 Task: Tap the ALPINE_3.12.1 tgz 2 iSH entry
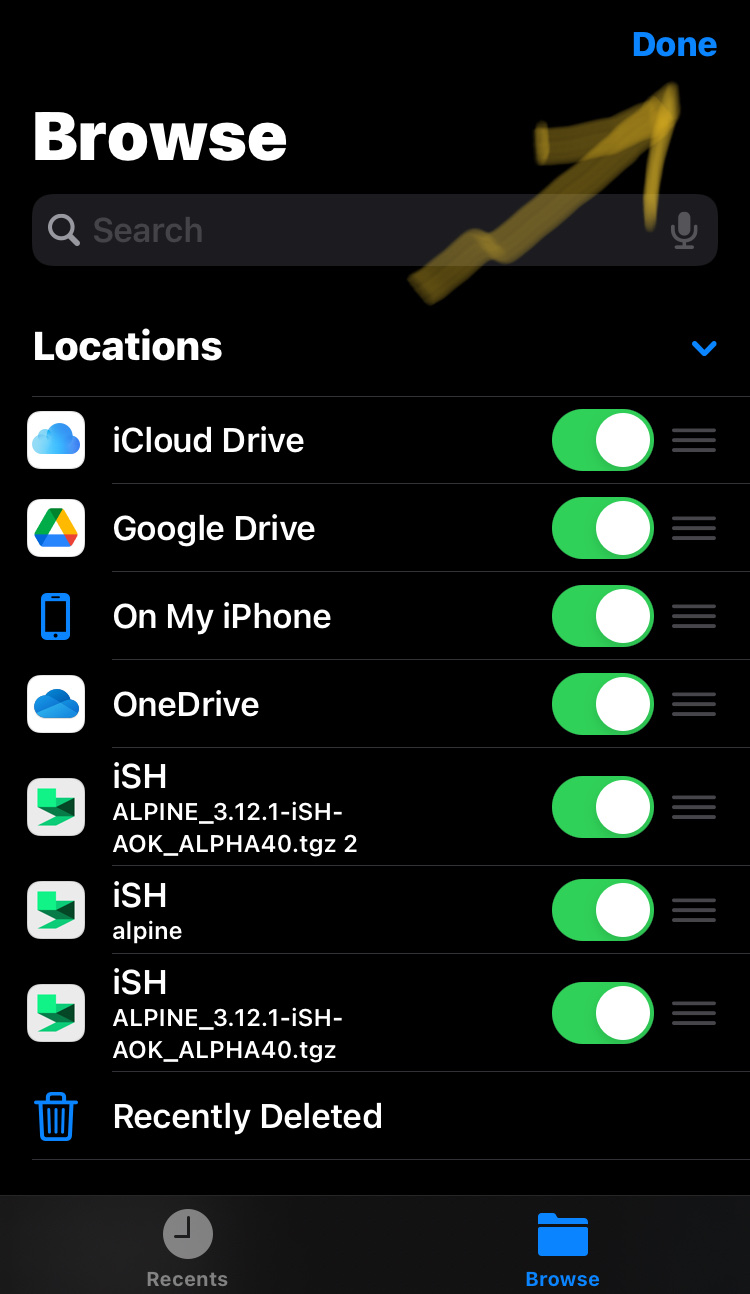click(x=300, y=807)
